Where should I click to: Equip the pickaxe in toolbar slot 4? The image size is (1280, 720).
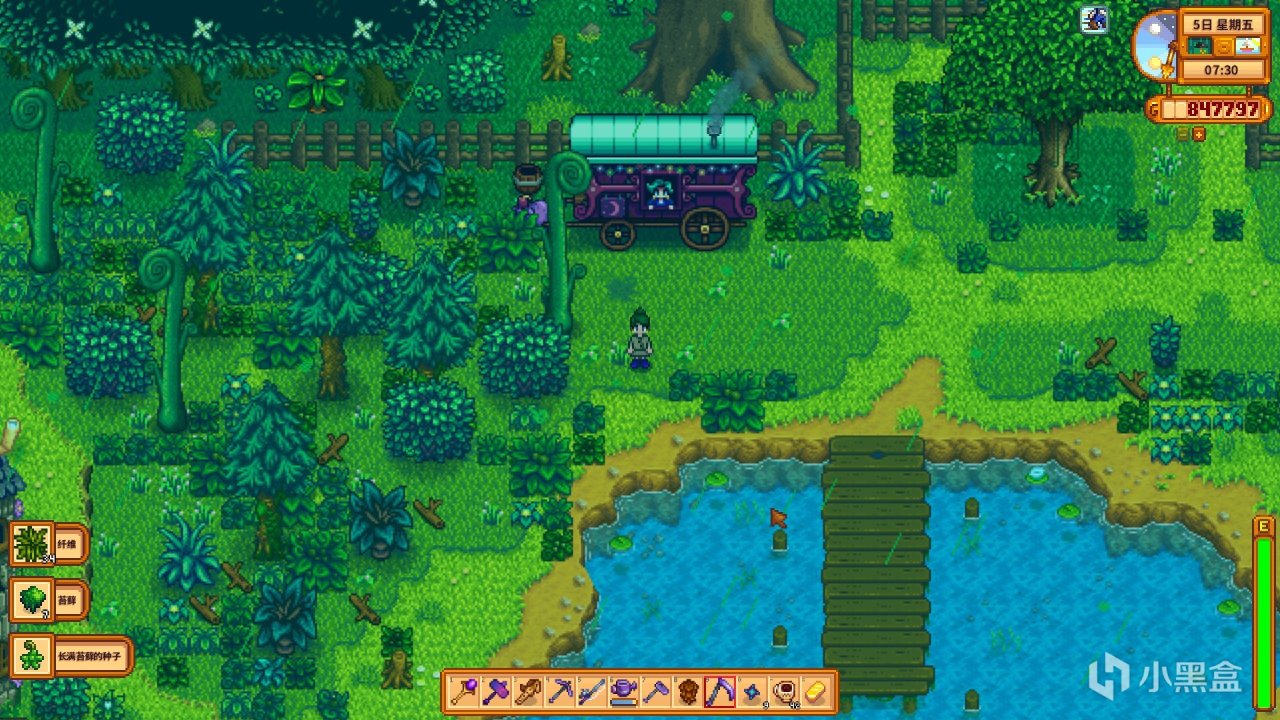(x=560, y=691)
